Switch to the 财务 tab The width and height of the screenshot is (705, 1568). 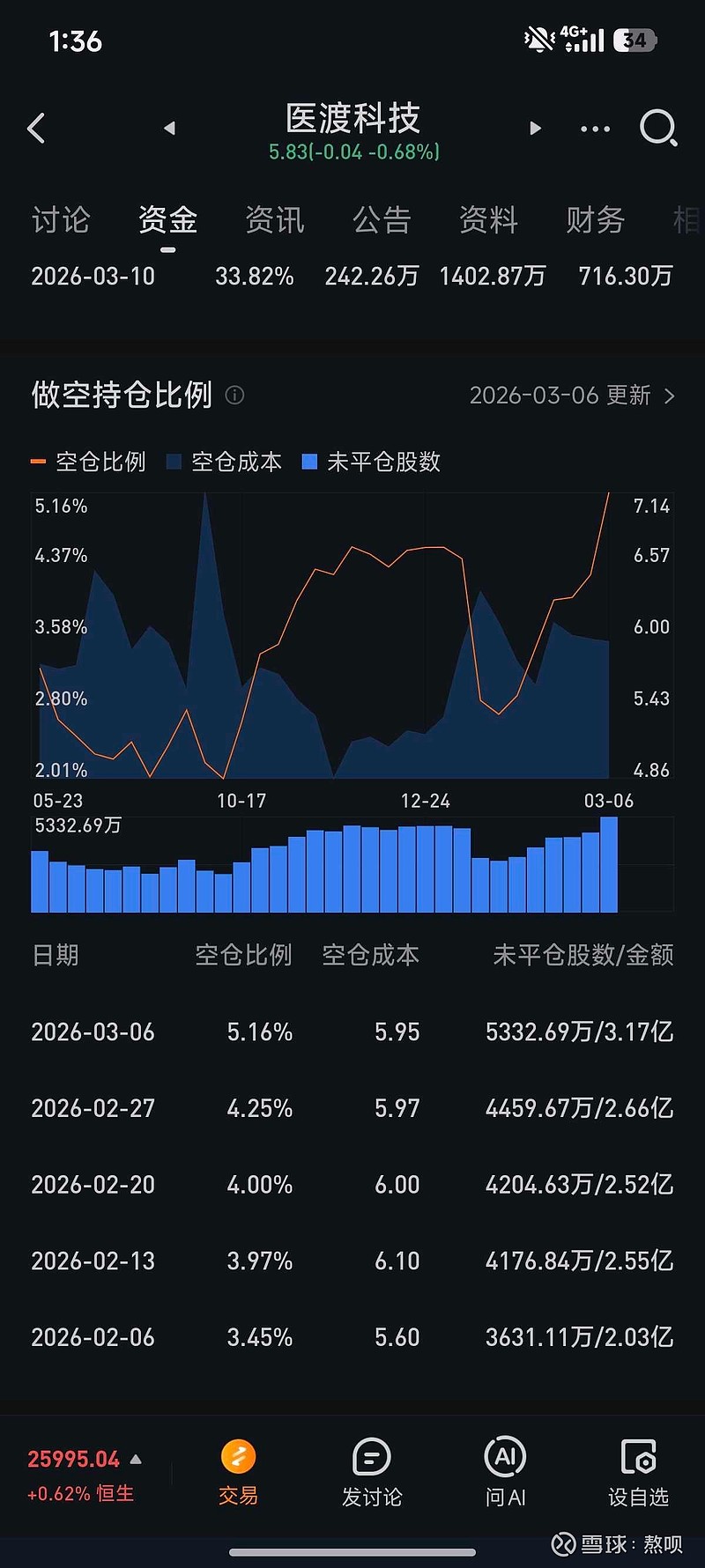click(x=595, y=220)
